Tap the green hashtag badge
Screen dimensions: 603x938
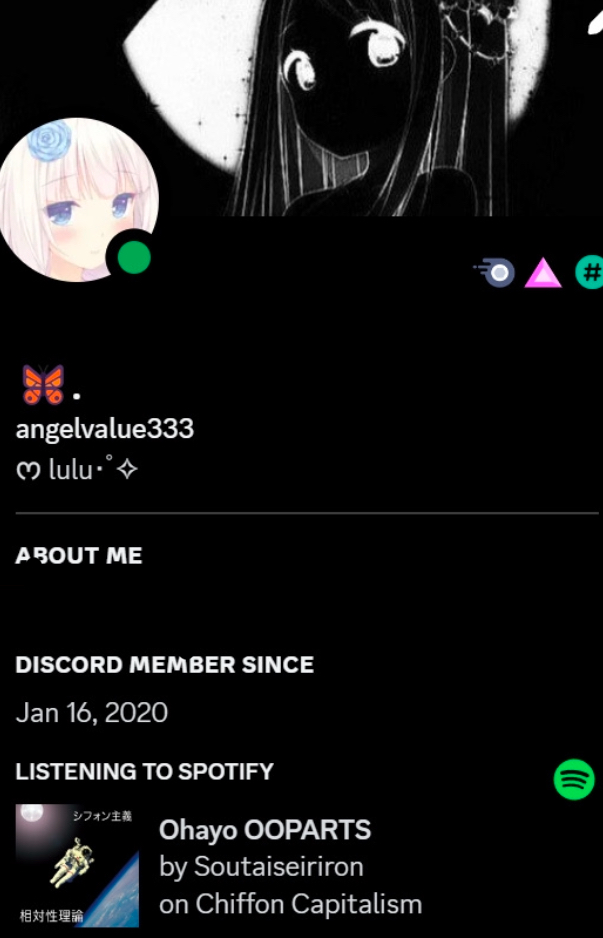(590, 272)
